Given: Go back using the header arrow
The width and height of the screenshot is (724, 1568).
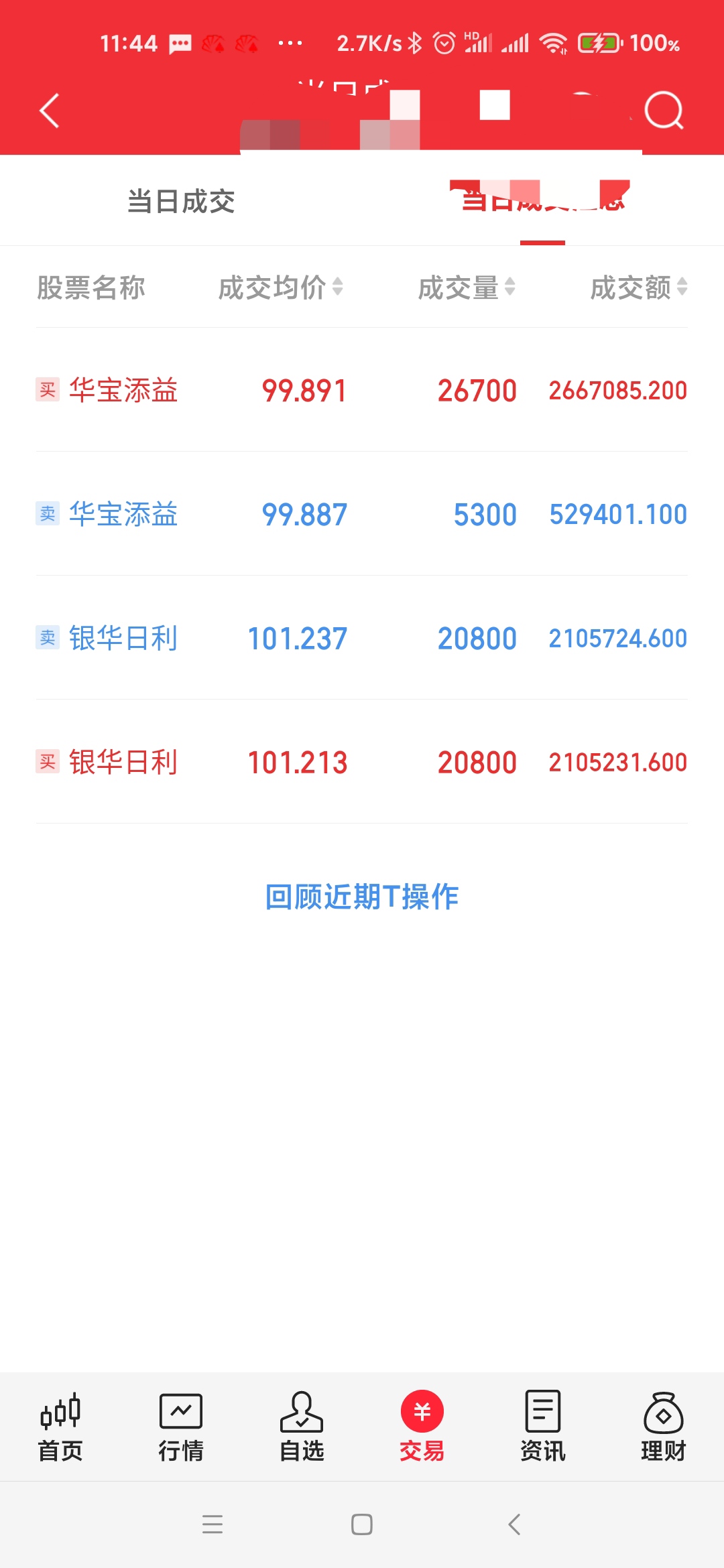Looking at the screenshot, I should coord(50,111).
